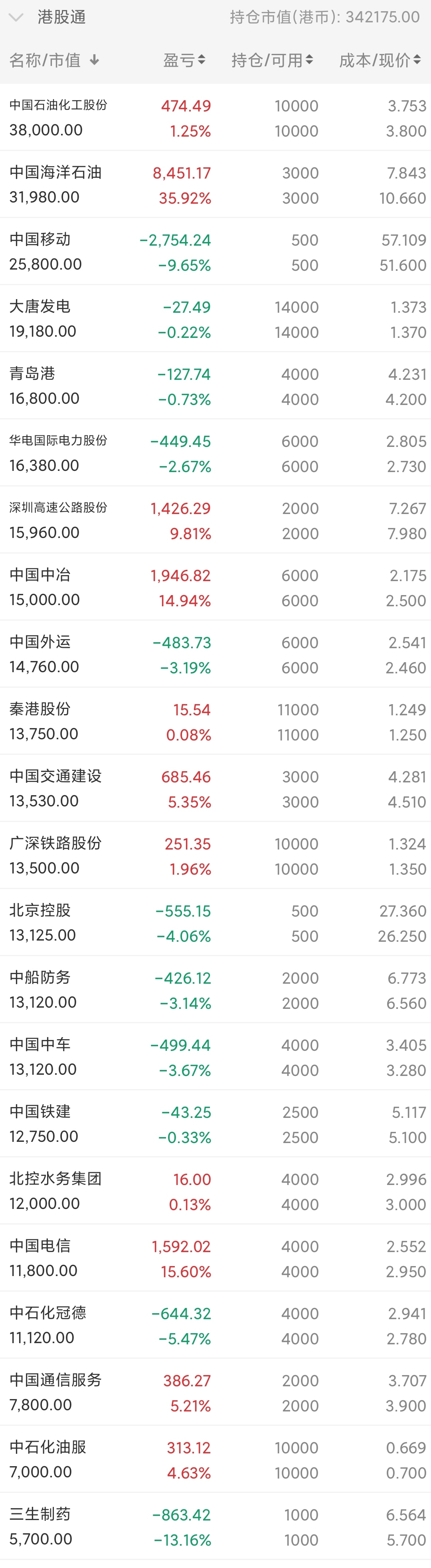View 广深铁路股份 position
Screen dimensions: 431x1568
[215, 855]
